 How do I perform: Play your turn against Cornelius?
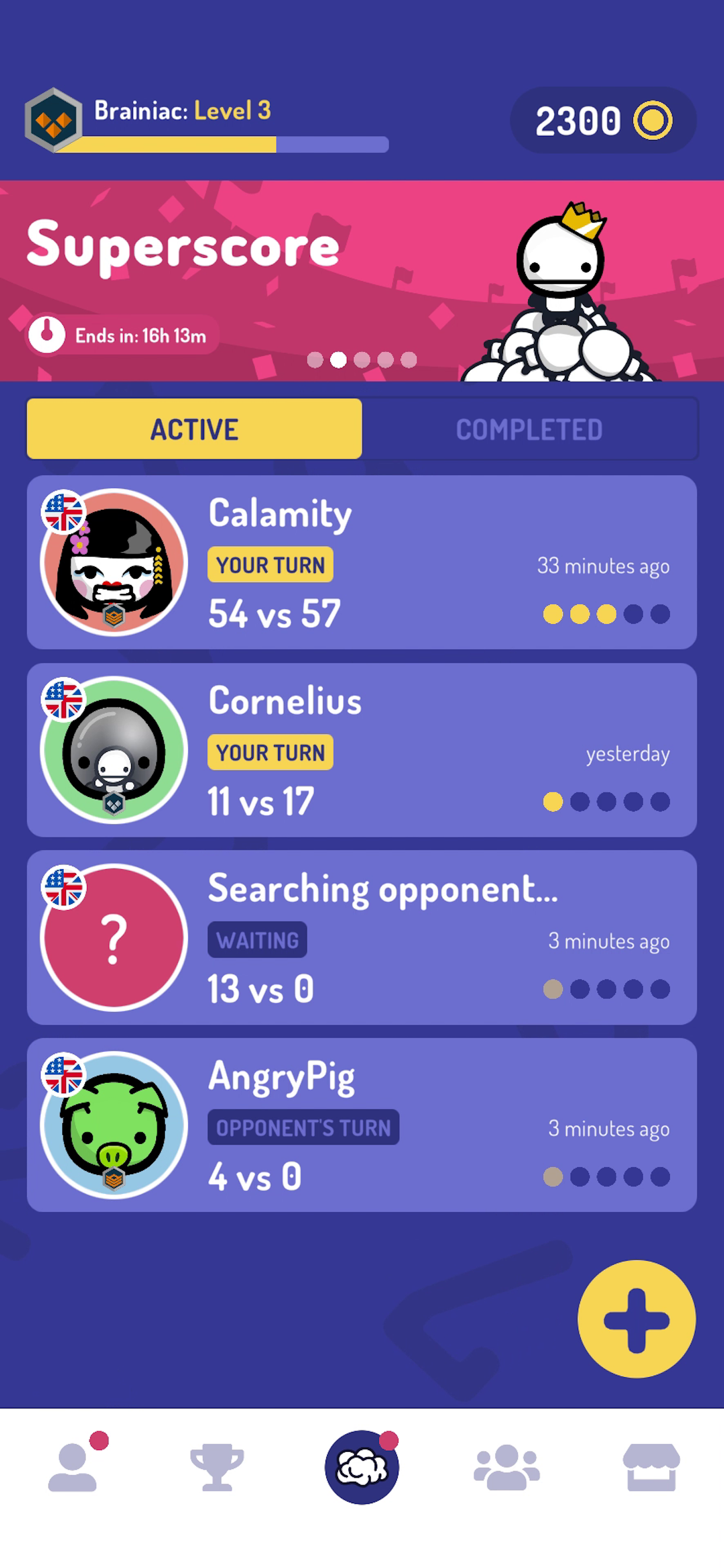pyautogui.click(x=362, y=750)
